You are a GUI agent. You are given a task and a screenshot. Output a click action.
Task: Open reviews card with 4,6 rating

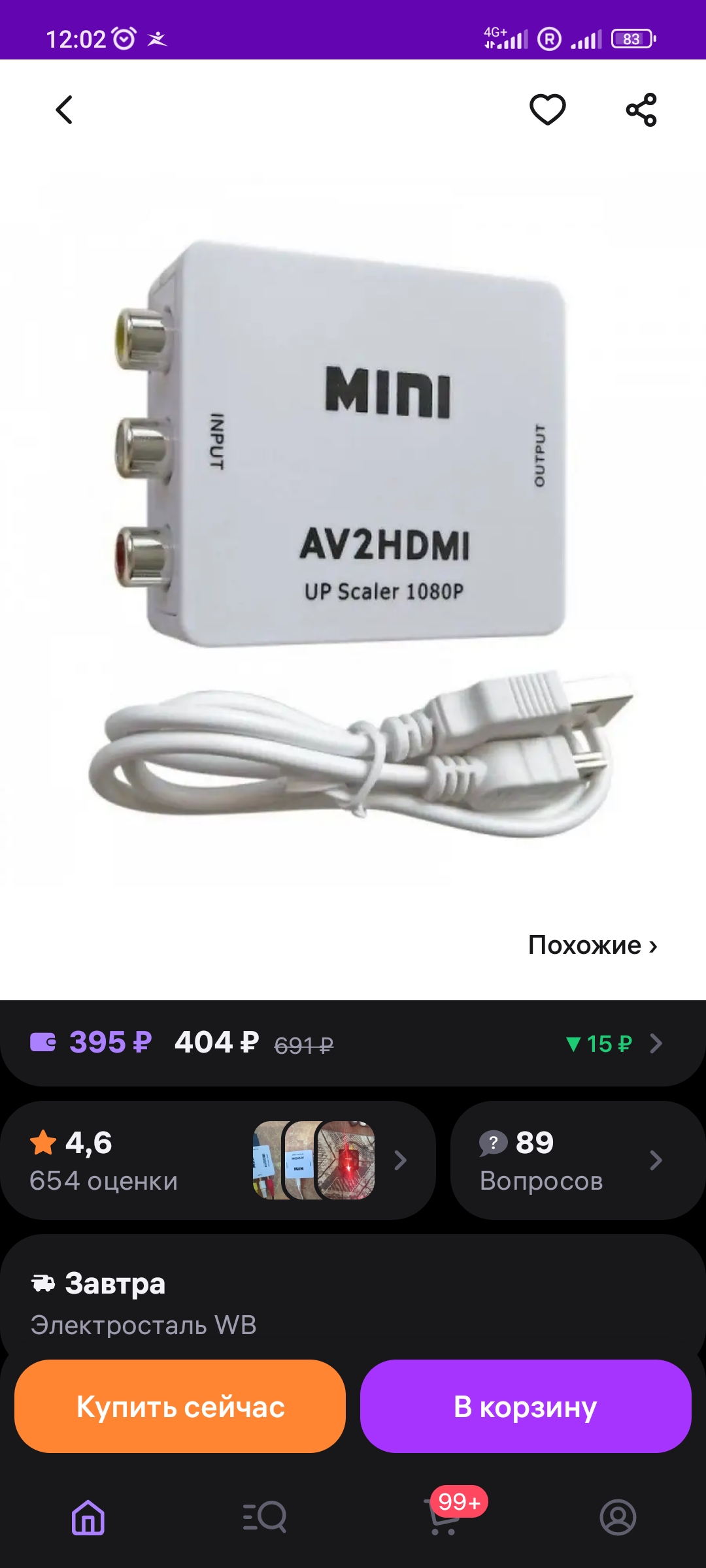coord(218,1160)
